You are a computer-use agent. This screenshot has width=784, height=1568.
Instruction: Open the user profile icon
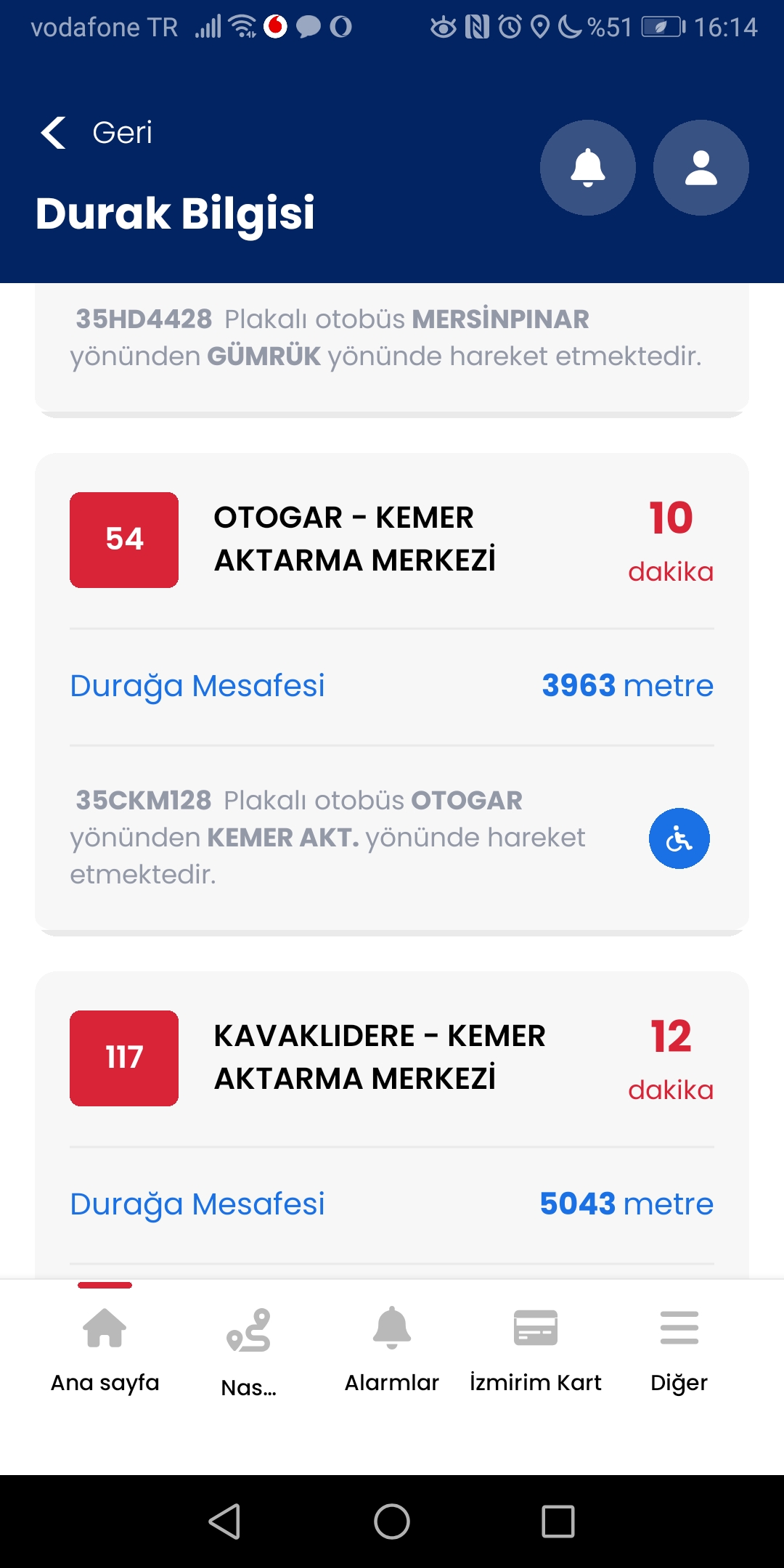(x=701, y=168)
